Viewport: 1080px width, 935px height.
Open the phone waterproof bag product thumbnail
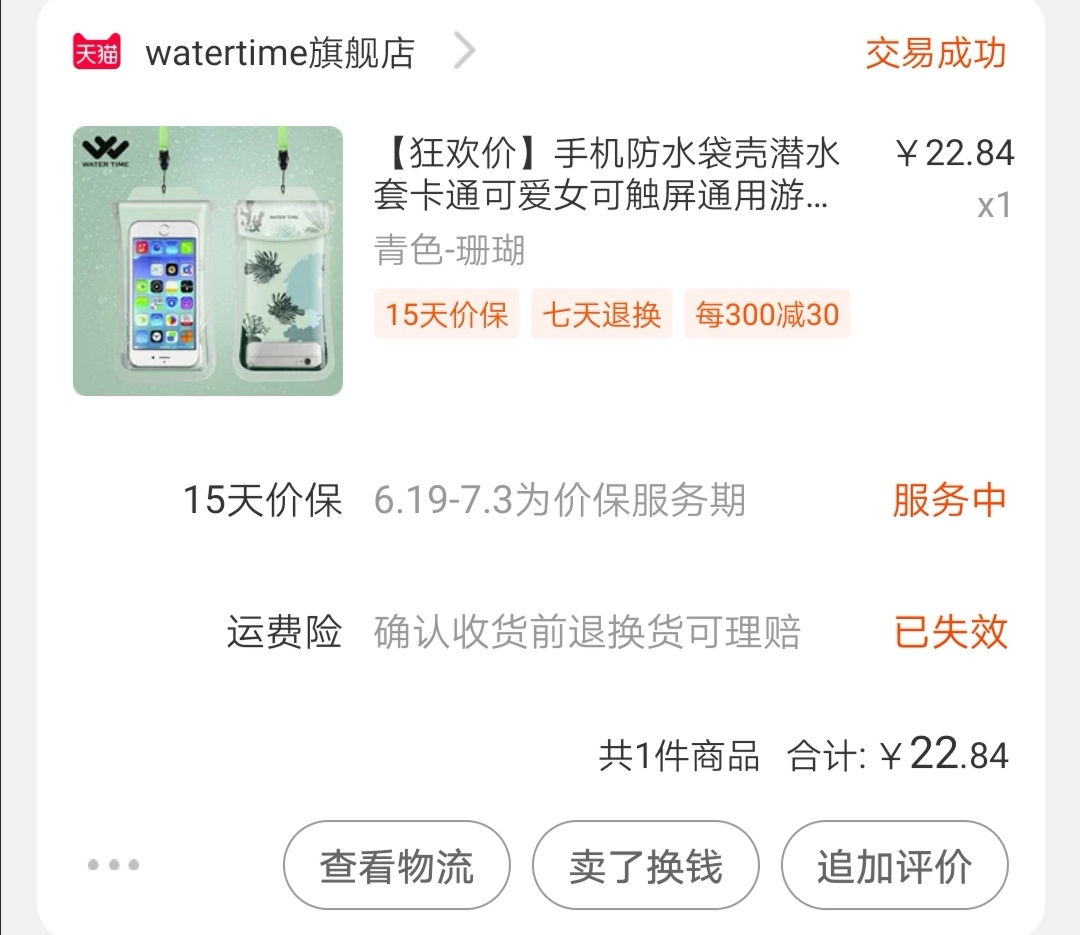click(x=208, y=261)
